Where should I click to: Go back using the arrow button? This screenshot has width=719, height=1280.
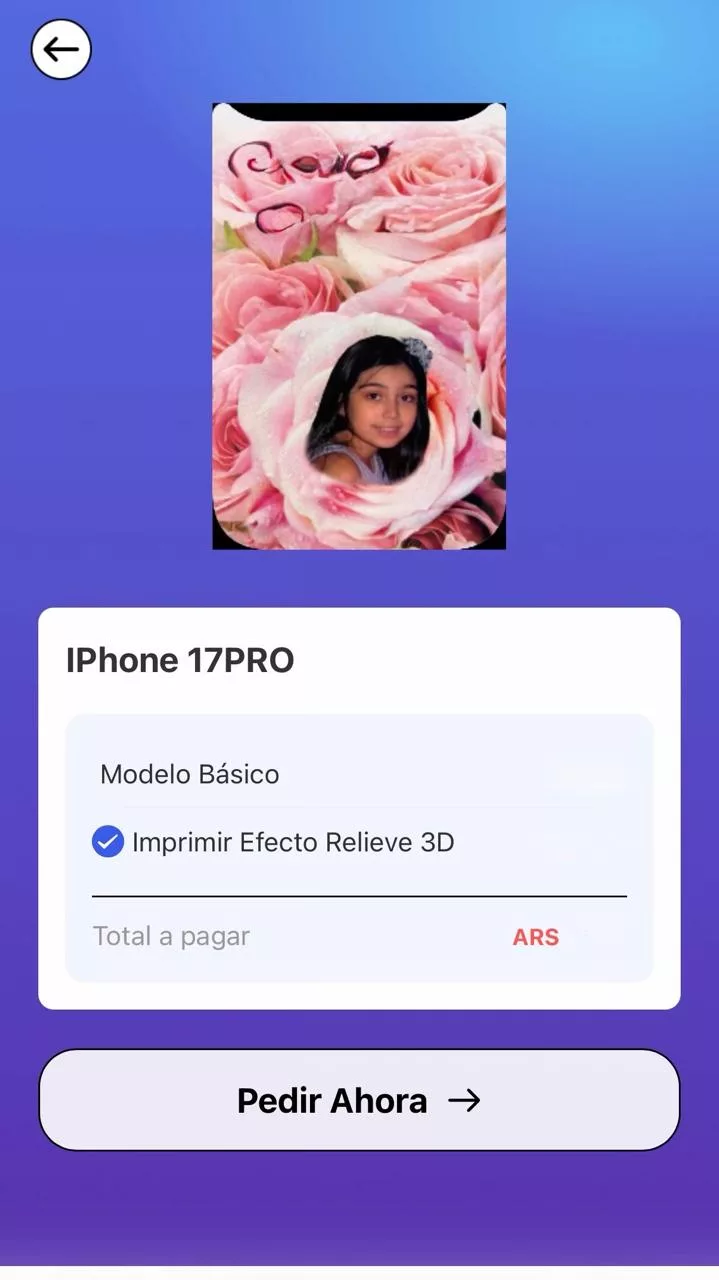point(61,49)
